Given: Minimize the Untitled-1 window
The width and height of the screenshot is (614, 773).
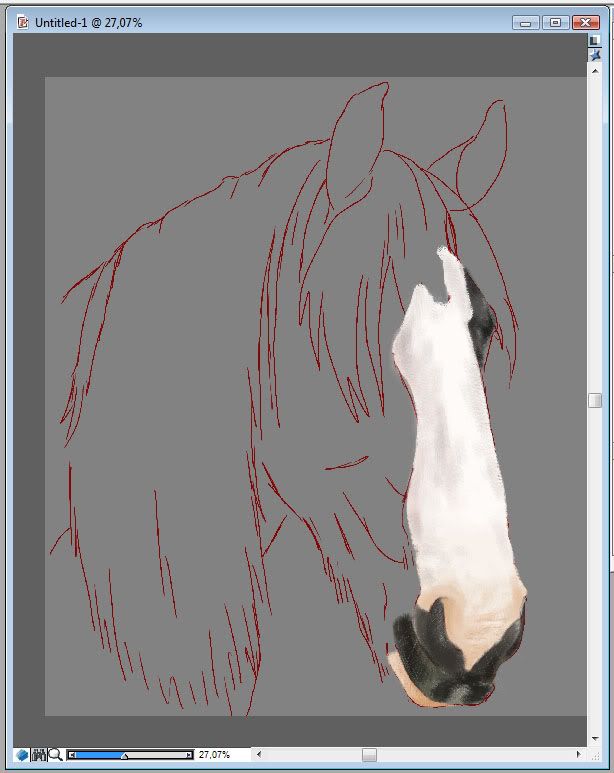Looking at the screenshot, I should pyautogui.click(x=527, y=22).
